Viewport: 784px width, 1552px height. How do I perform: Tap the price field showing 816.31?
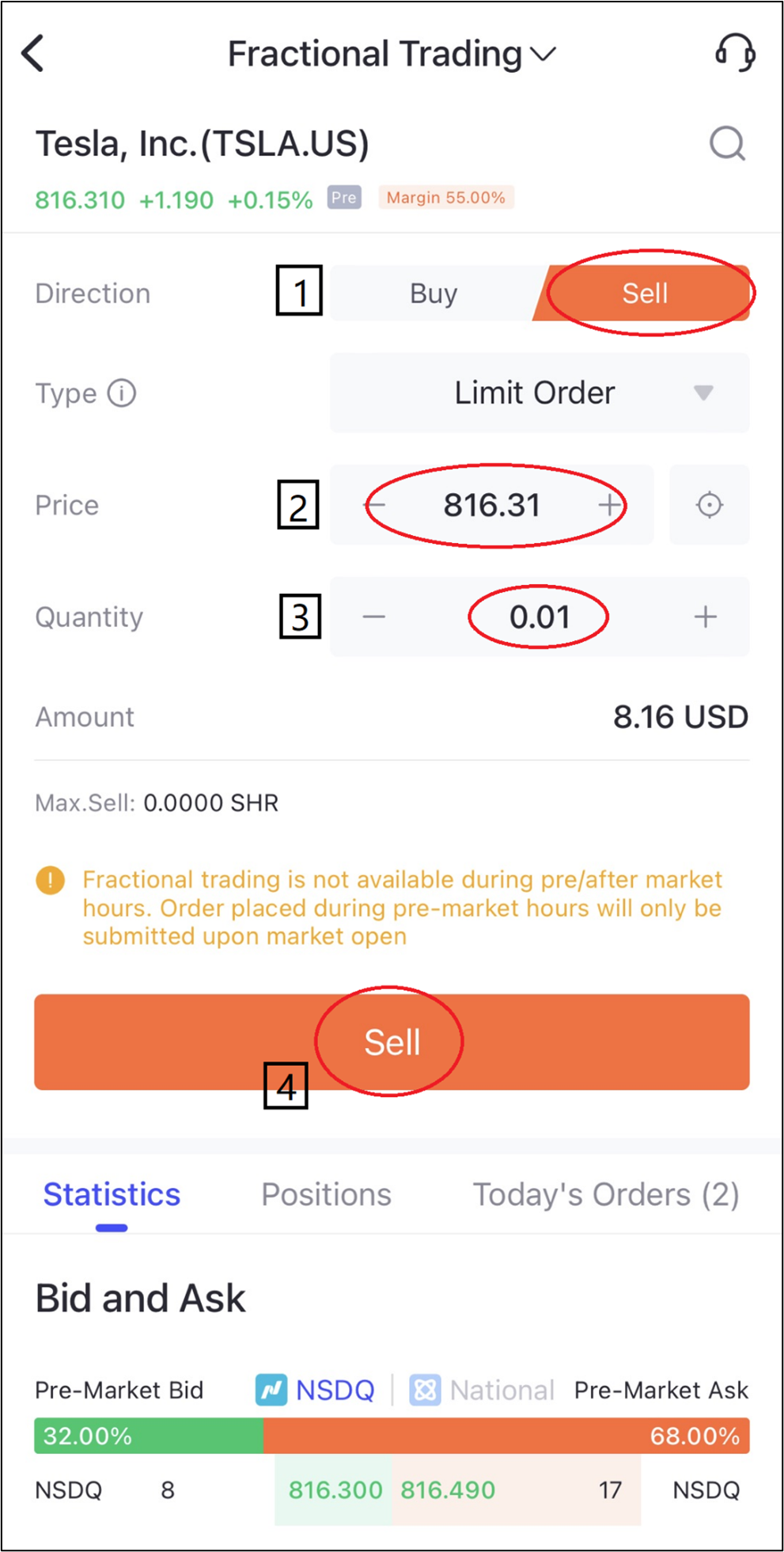491,504
